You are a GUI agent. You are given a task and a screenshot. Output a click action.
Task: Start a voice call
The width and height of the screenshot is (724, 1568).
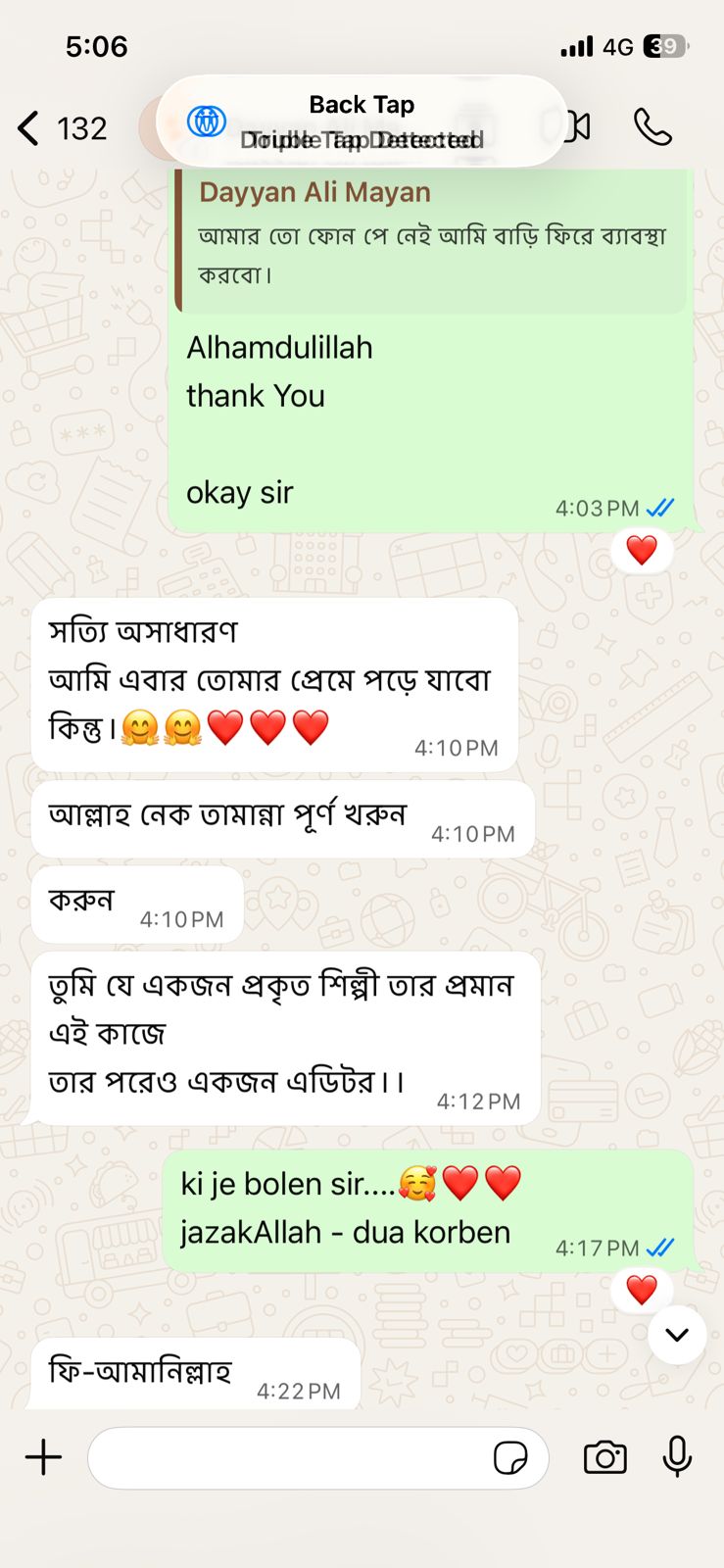coord(652,127)
